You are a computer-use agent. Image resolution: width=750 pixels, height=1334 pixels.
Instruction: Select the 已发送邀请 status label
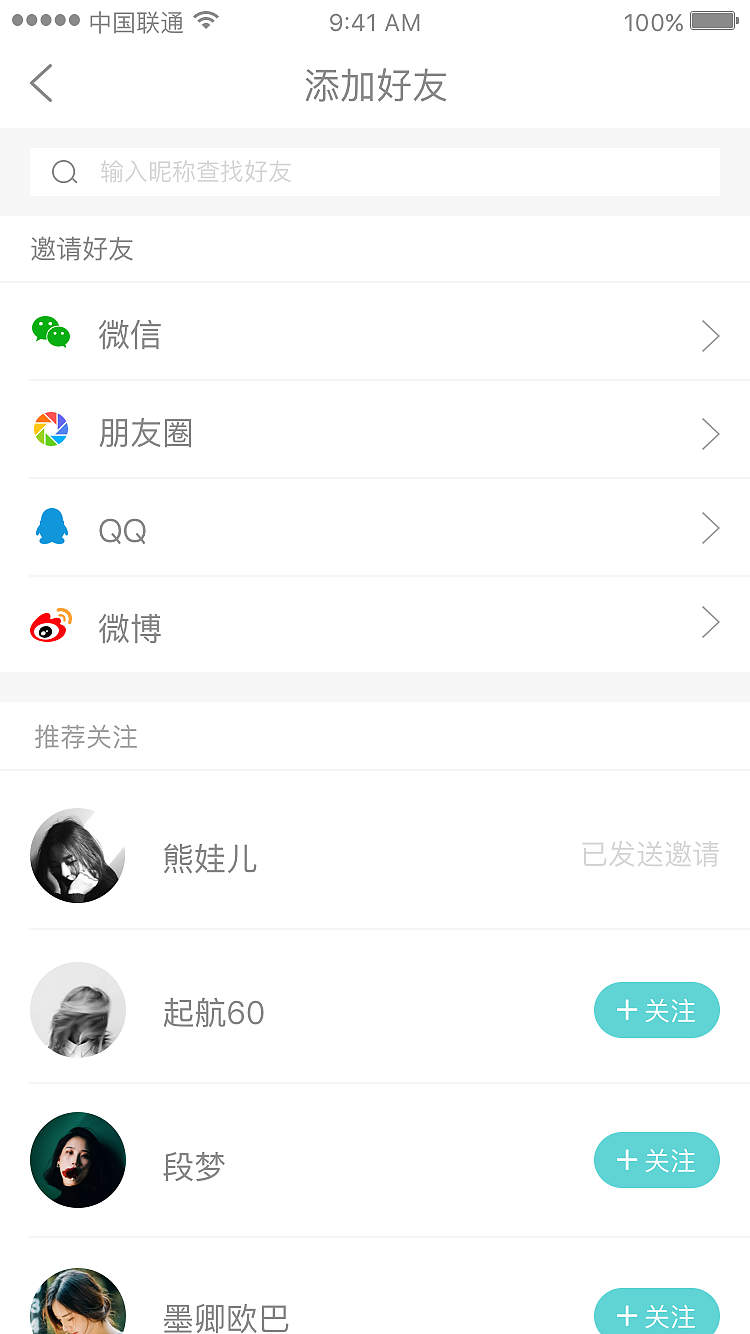click(x=649, y=855)
